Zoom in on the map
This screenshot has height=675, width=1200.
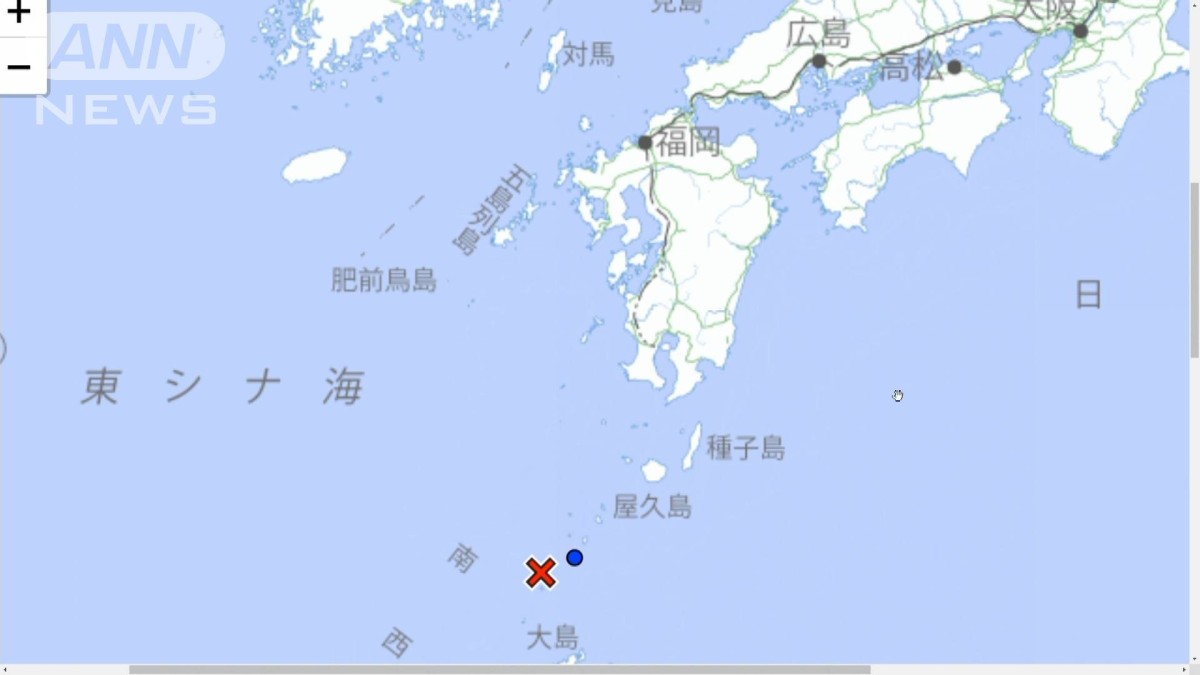pyautogui.click(x=20, y=15)
